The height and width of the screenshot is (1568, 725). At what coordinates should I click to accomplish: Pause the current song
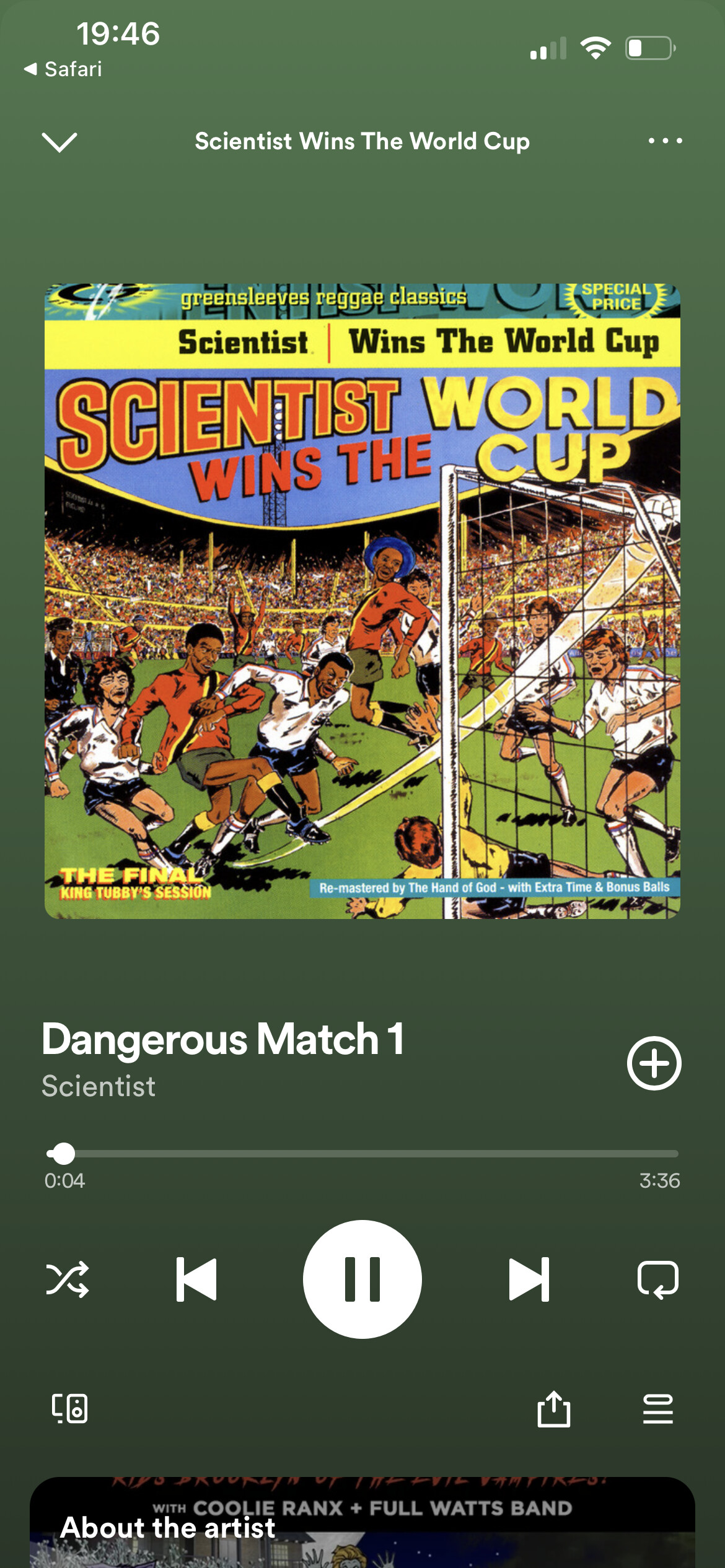pyautogui.click(x=362, y=1279)
